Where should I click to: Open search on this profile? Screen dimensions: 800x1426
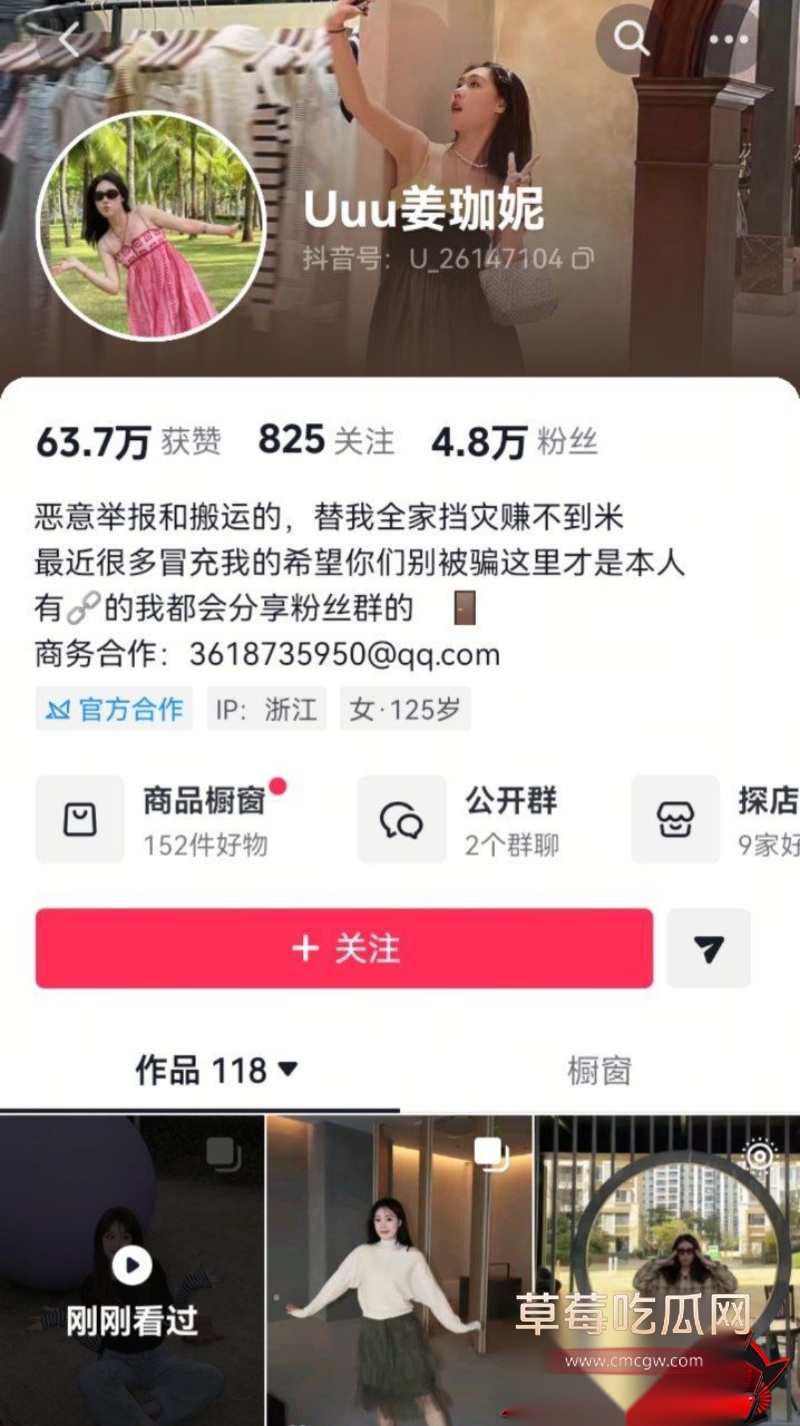tap(632, 39)
